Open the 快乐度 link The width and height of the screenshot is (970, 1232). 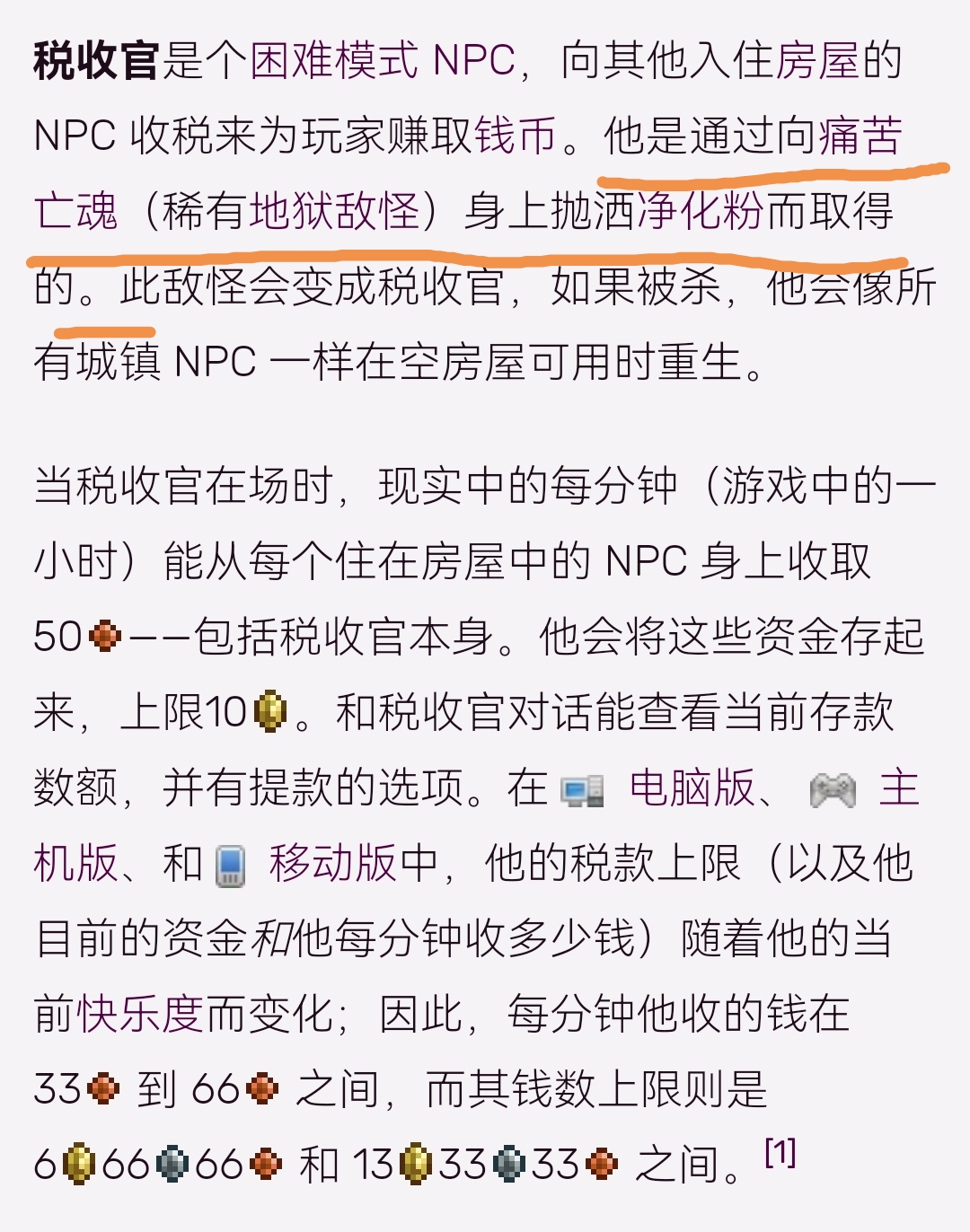coord(140,1015)
